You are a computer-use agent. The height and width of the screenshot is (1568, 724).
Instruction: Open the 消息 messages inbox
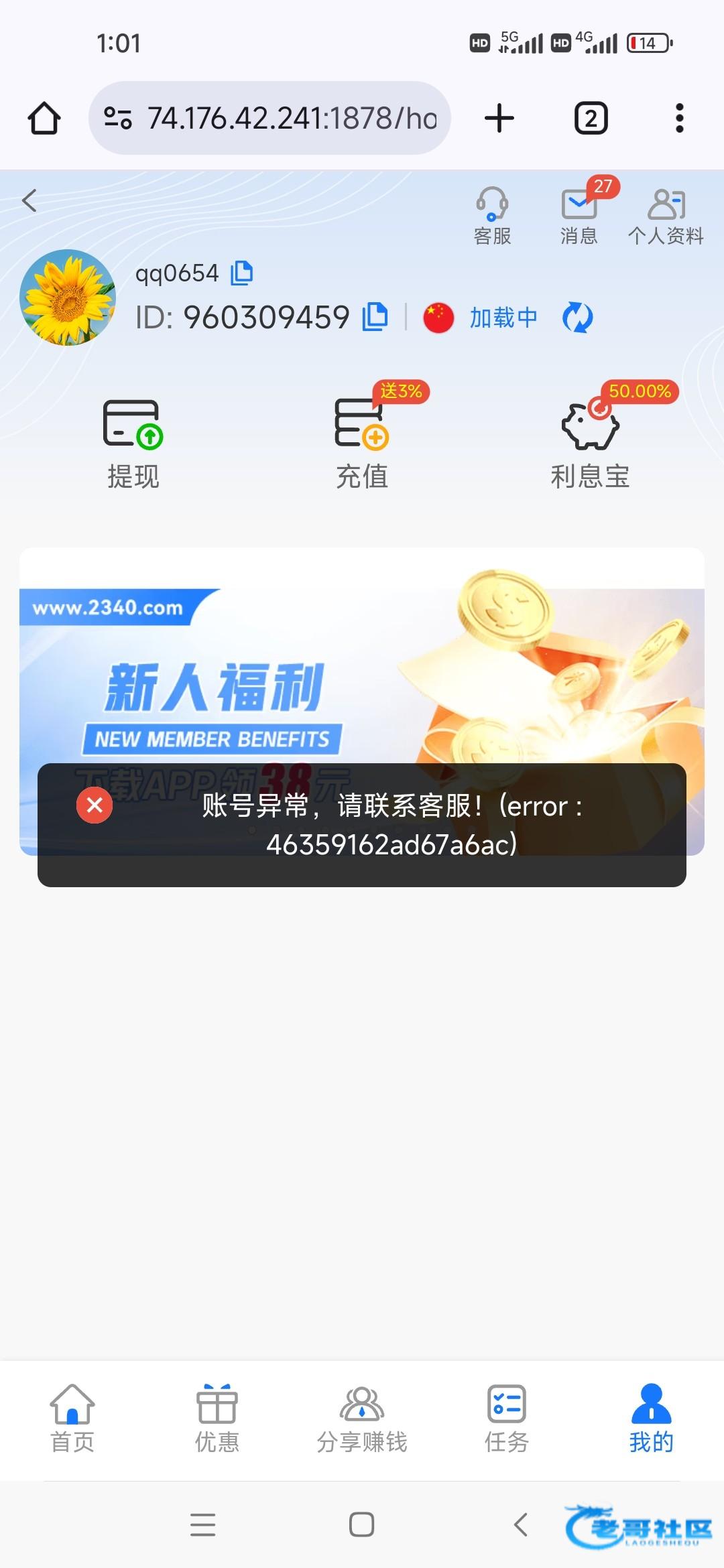[579, 215]
